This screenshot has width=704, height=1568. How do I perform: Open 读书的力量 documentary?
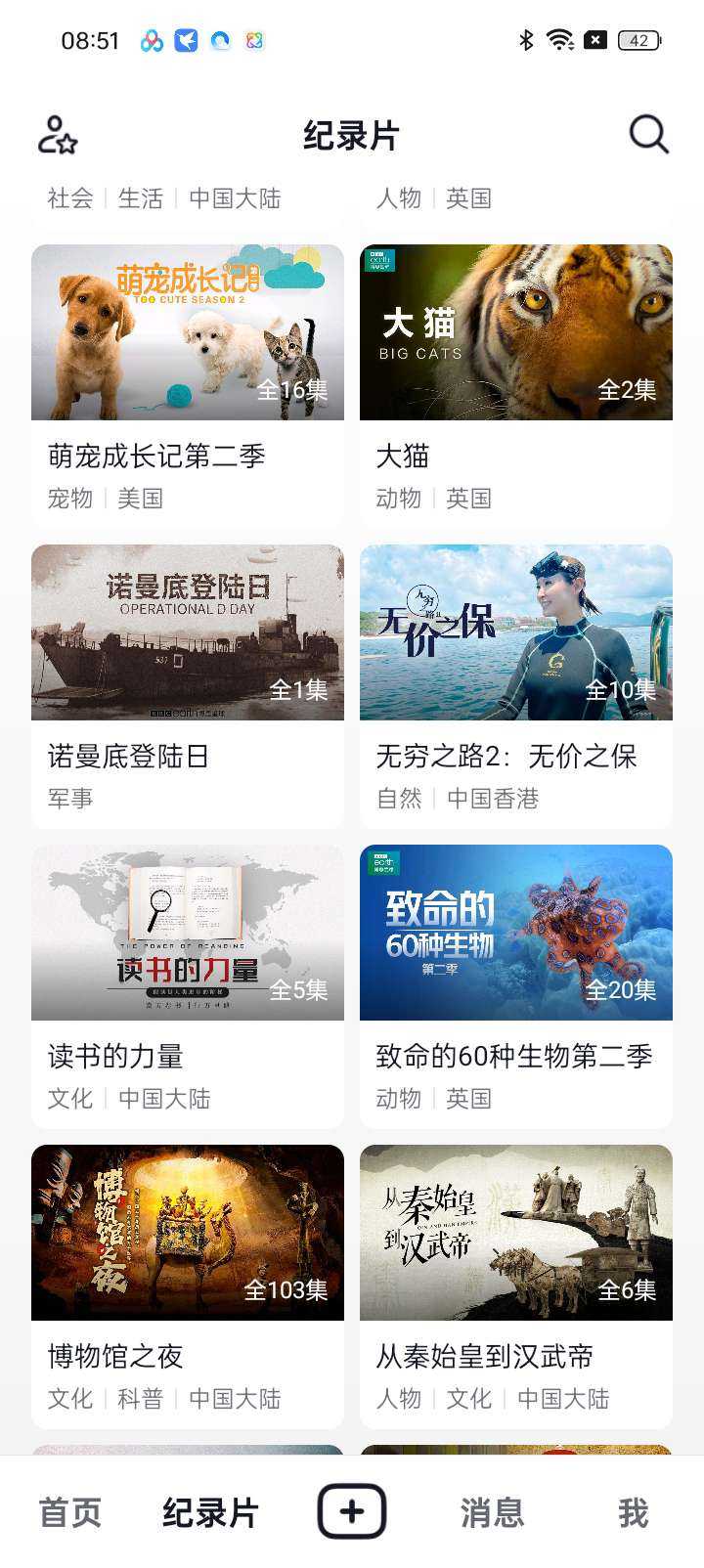click(188, 934)
